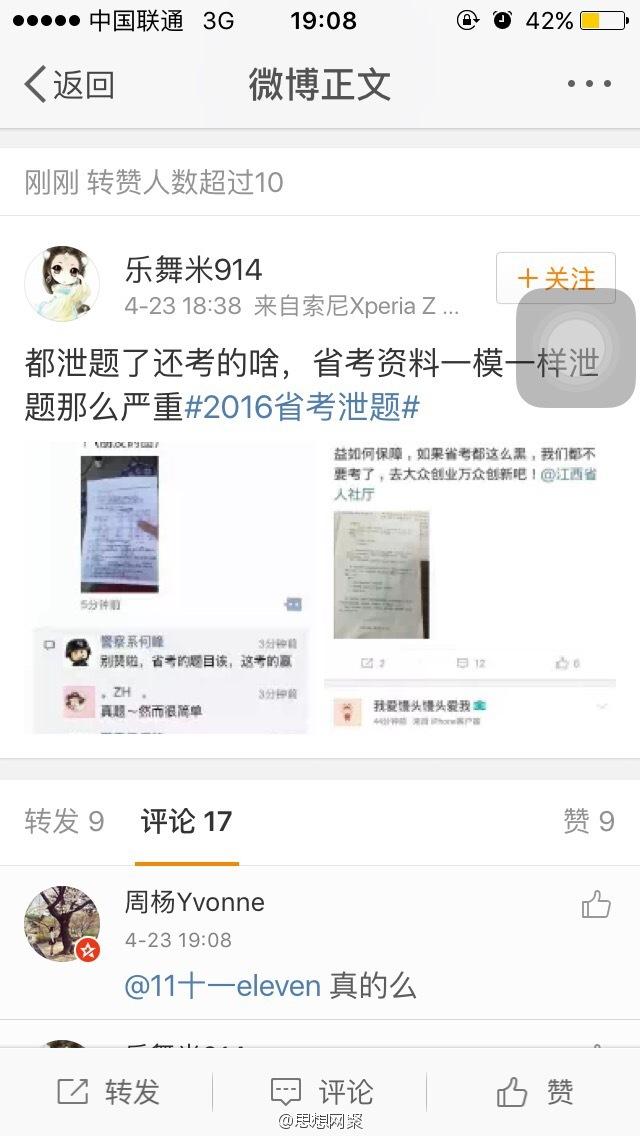
Task: Switch to the 转发 9 tab
Action: [64, 821]
